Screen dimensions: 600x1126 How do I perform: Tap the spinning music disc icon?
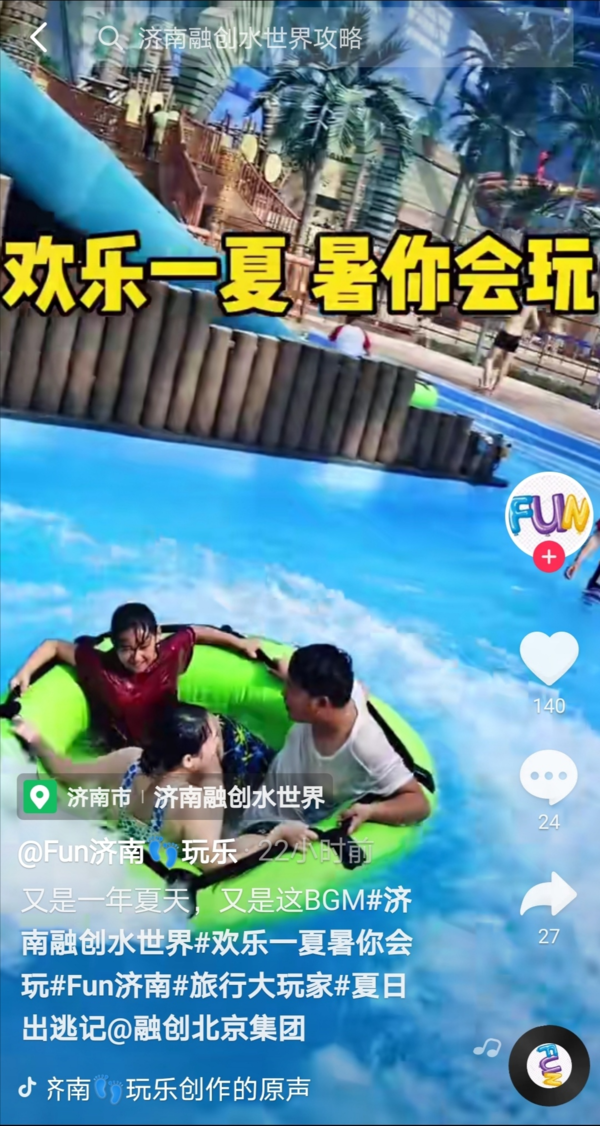click(548, 1065)
